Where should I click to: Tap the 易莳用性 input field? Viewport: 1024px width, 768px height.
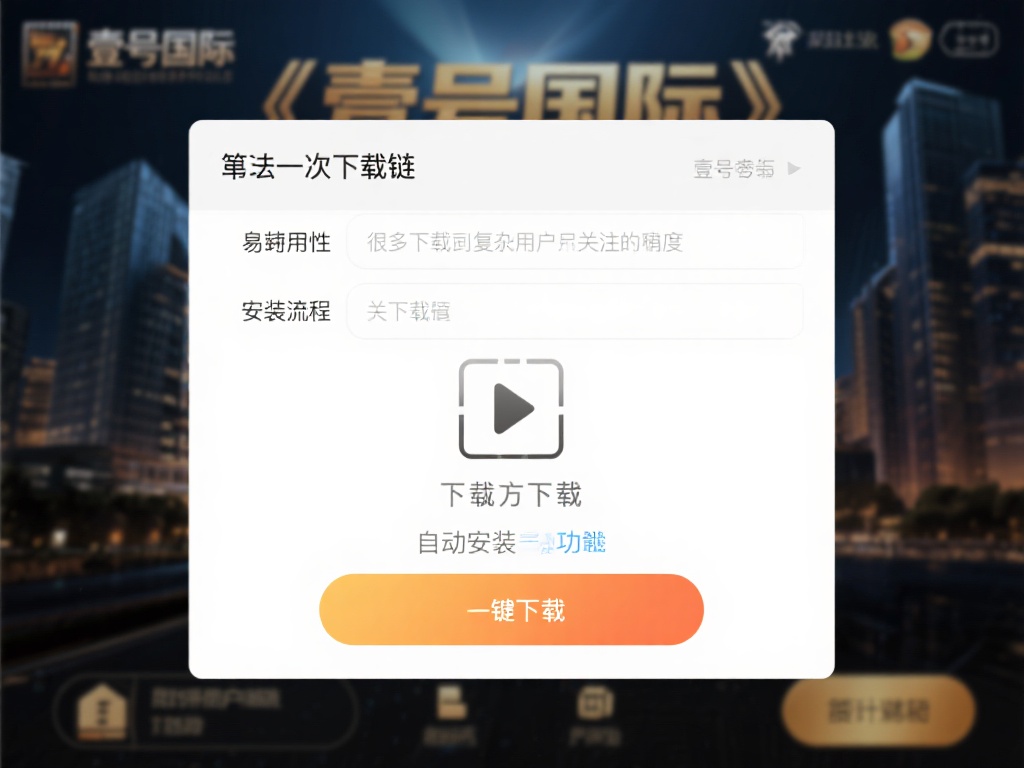[575, 242]
